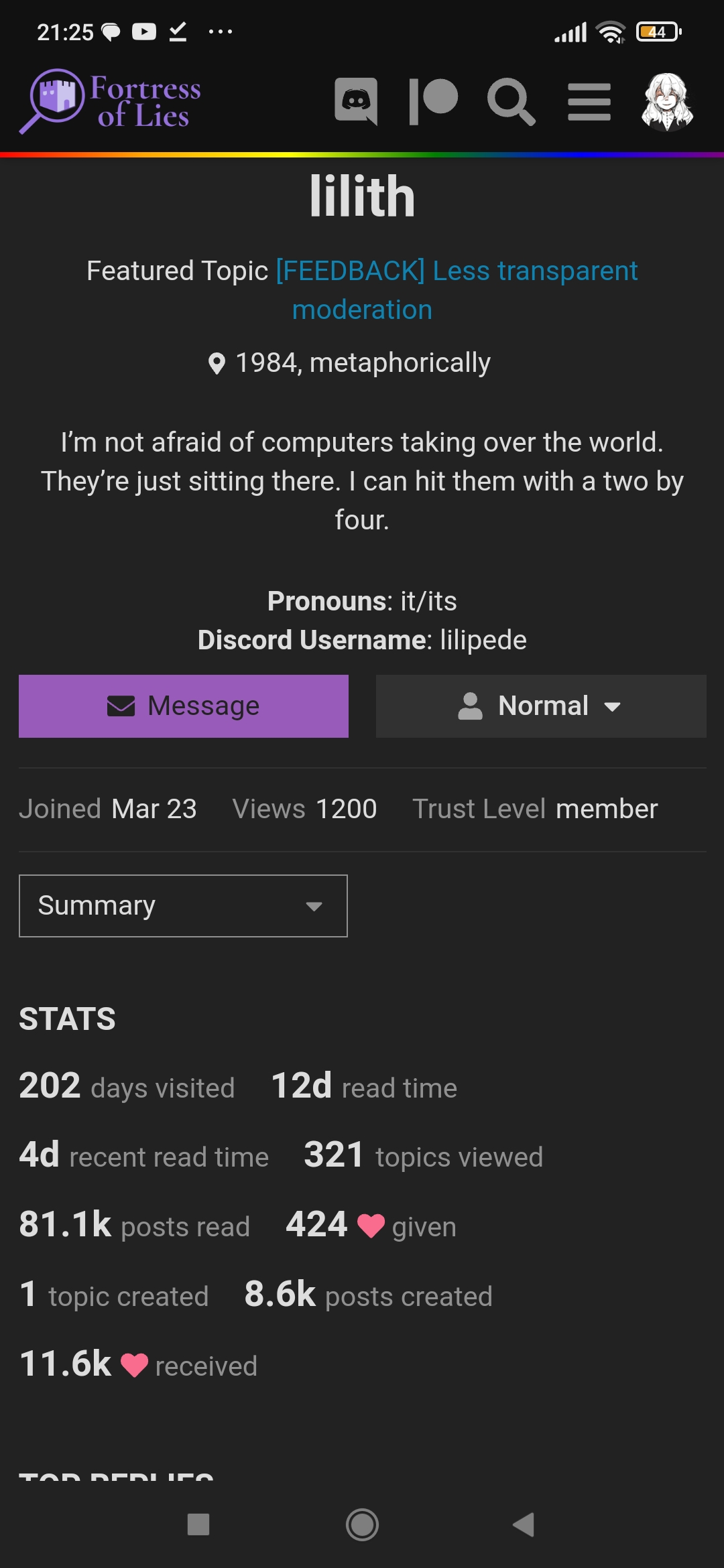The height and width of the screenshot is (1568, 724).
Task: Send lilith a message
Action: click(x=184, y=706)
